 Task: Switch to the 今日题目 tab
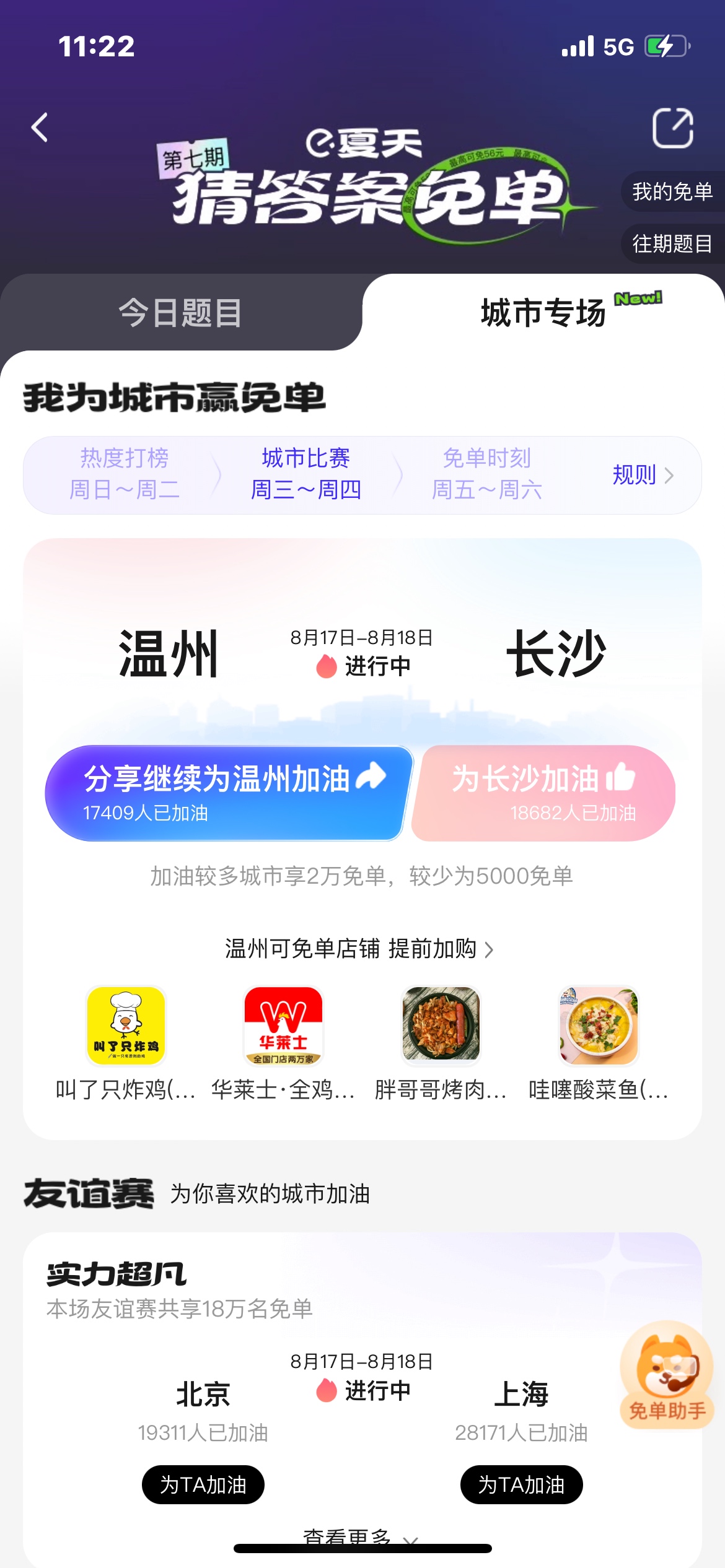point(180,313)
